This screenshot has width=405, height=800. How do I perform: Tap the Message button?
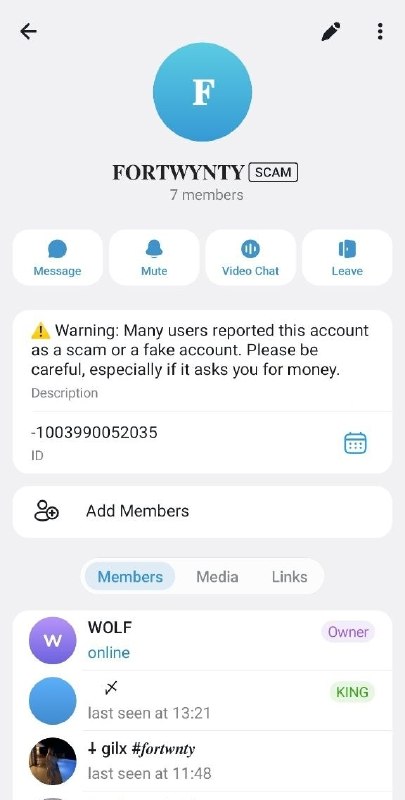[57, 257]
